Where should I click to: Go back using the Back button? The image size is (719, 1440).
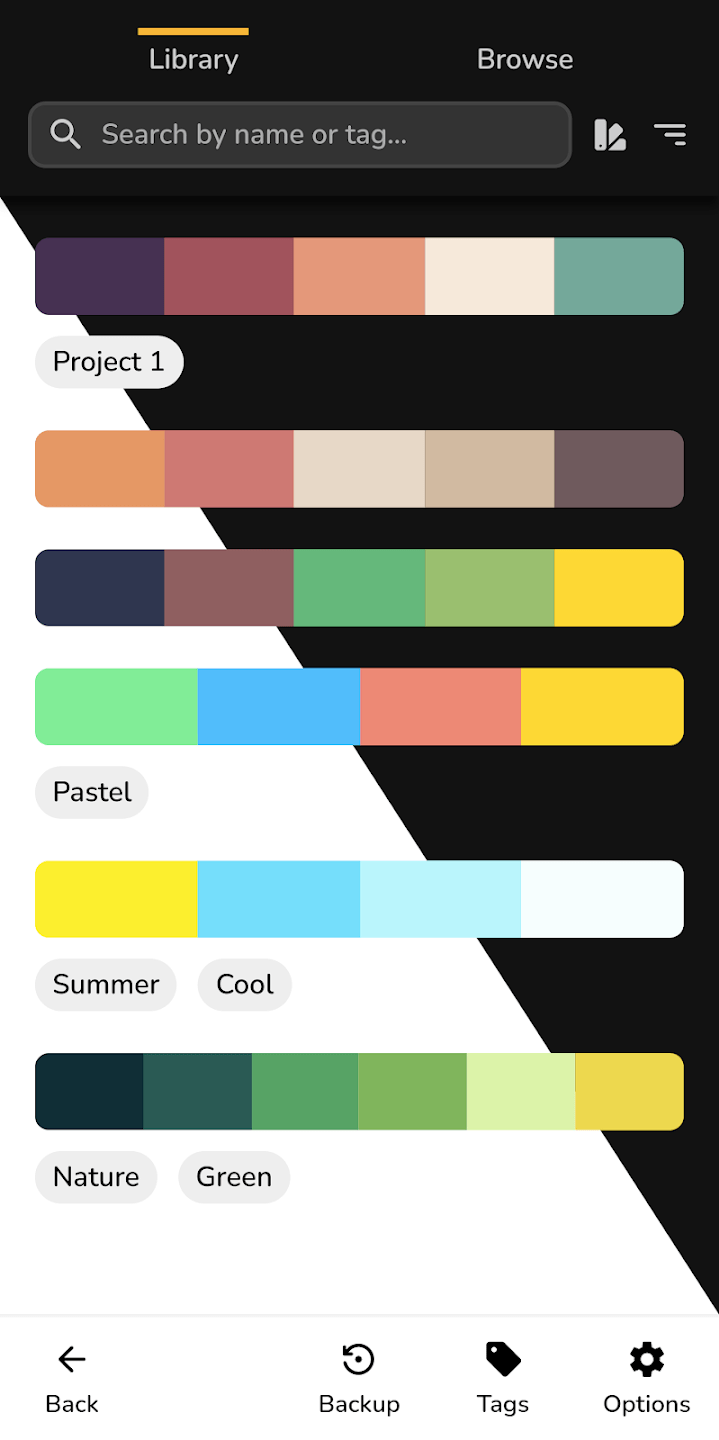point(72,1379)
